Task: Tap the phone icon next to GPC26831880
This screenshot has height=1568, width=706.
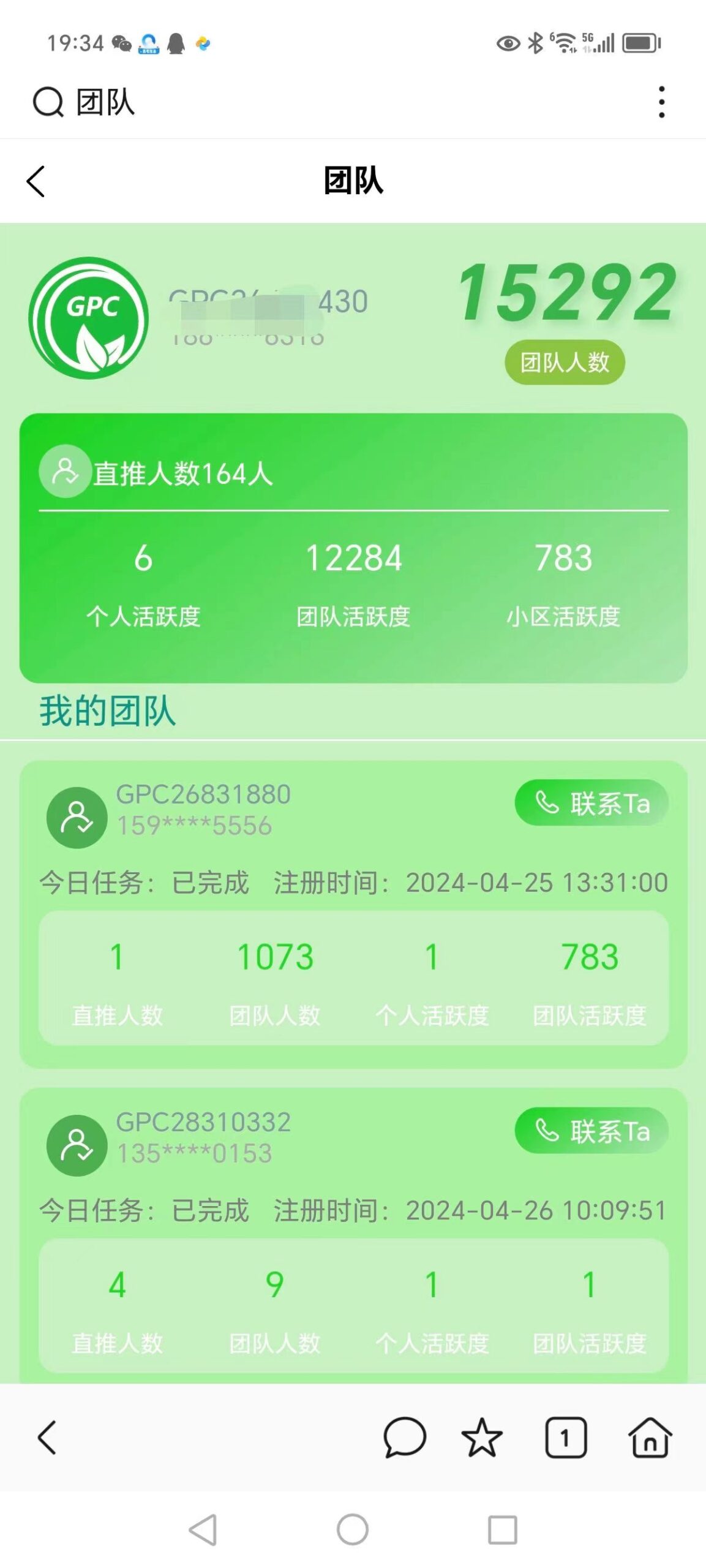Action: 547,803
